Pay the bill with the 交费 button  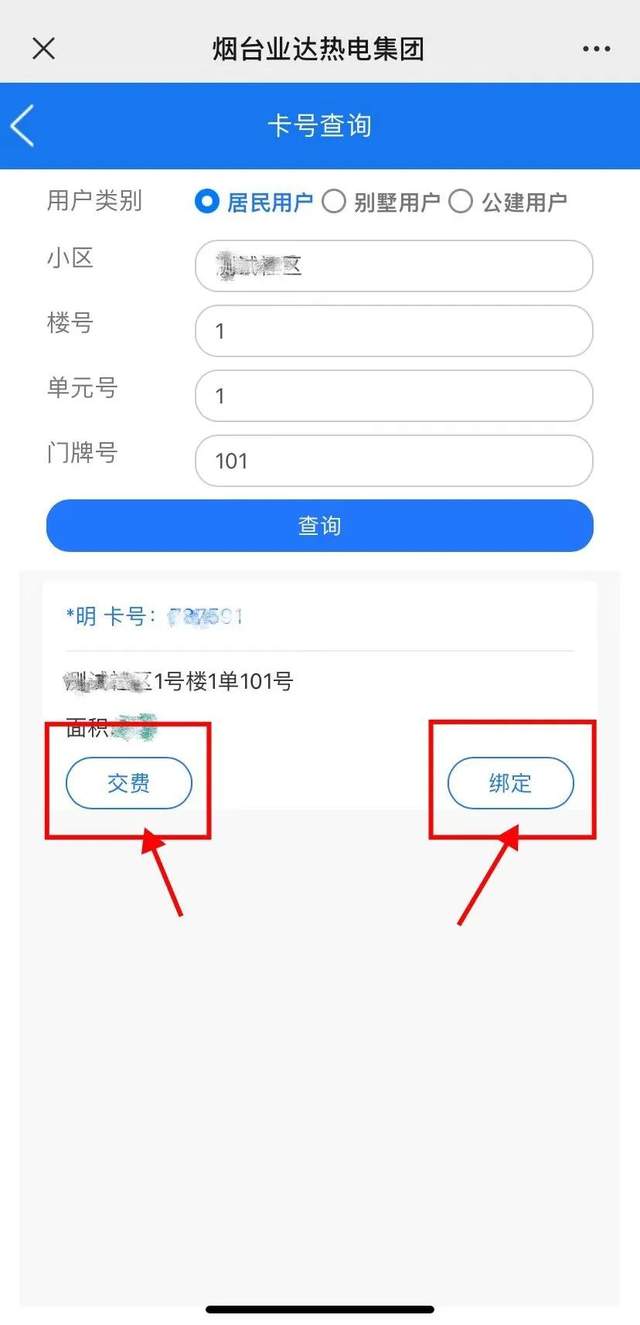tap(129, 783)
